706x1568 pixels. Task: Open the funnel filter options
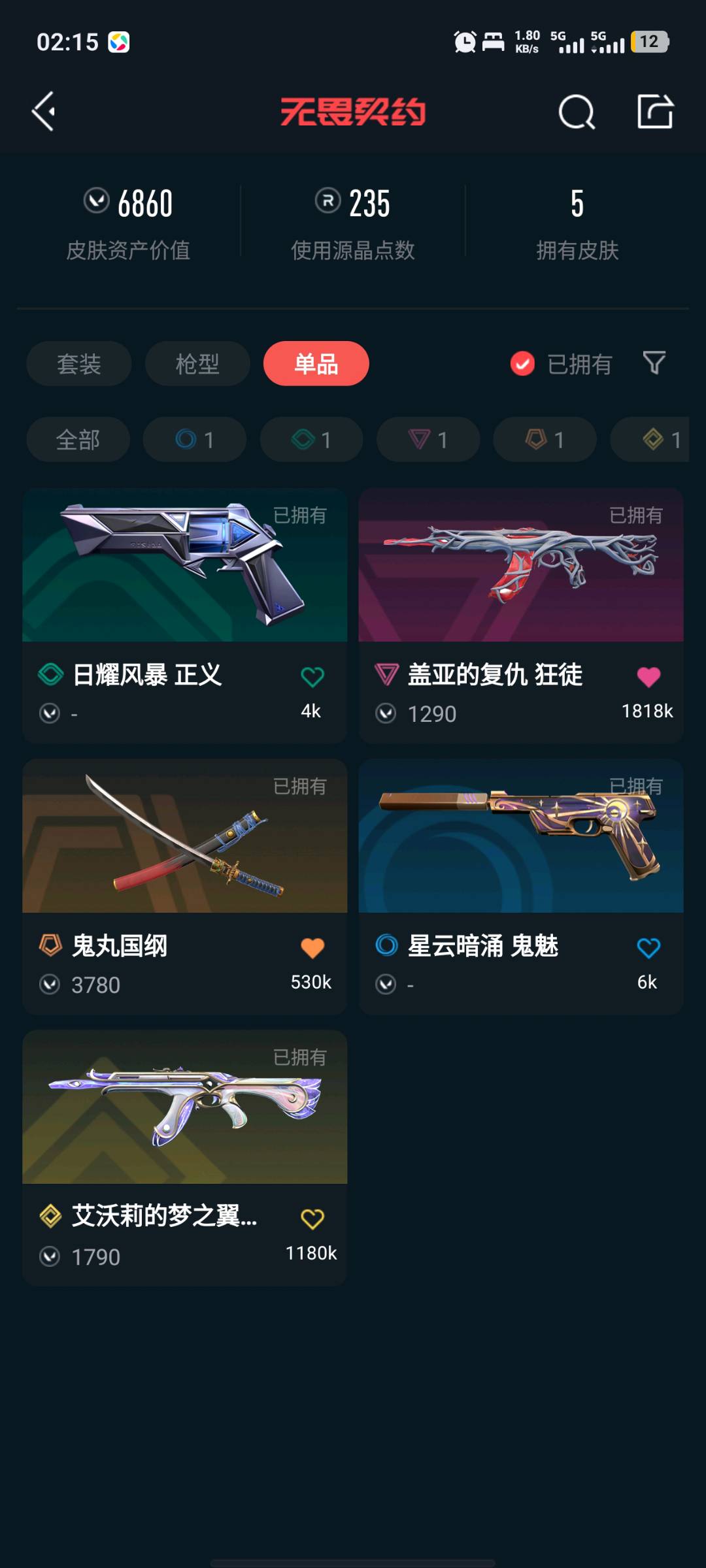pyautogui.click(x=654, y=363)
